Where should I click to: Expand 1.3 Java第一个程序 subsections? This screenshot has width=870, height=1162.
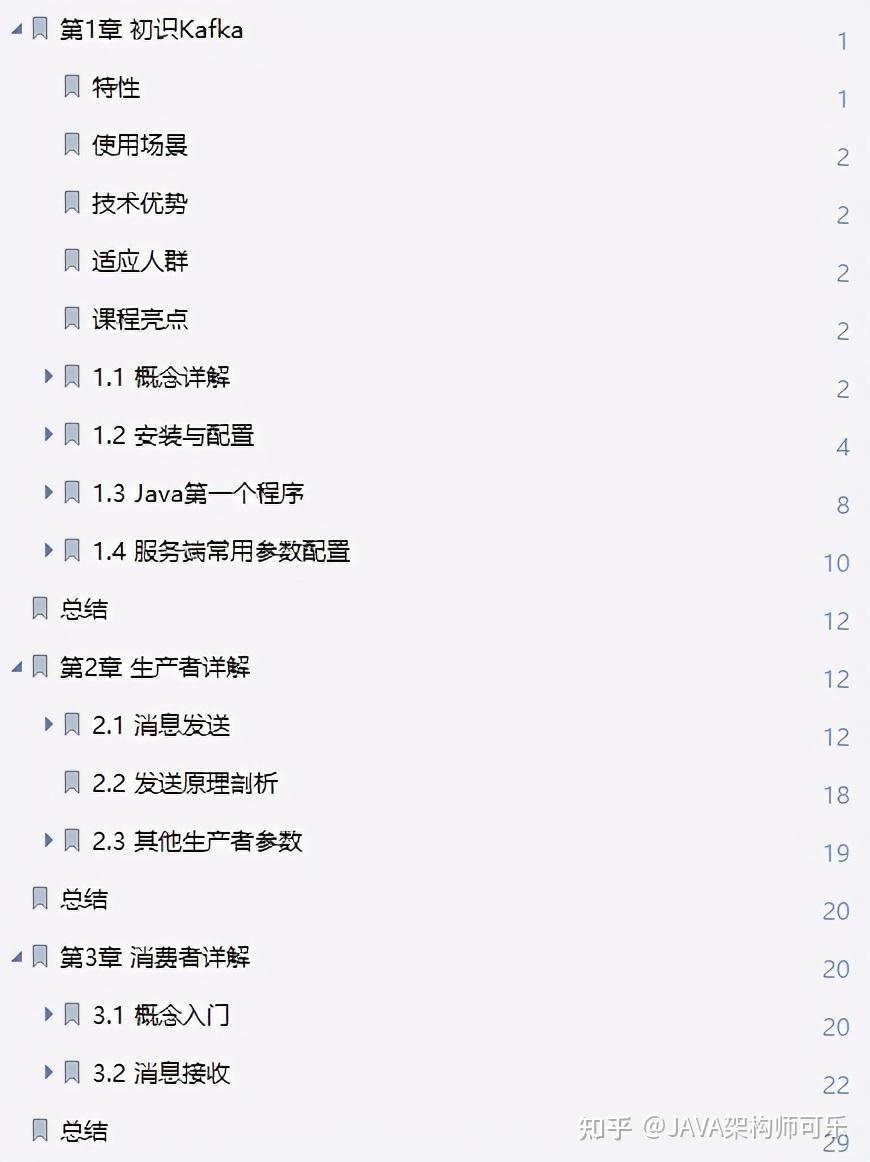click(x=48, y=493)
